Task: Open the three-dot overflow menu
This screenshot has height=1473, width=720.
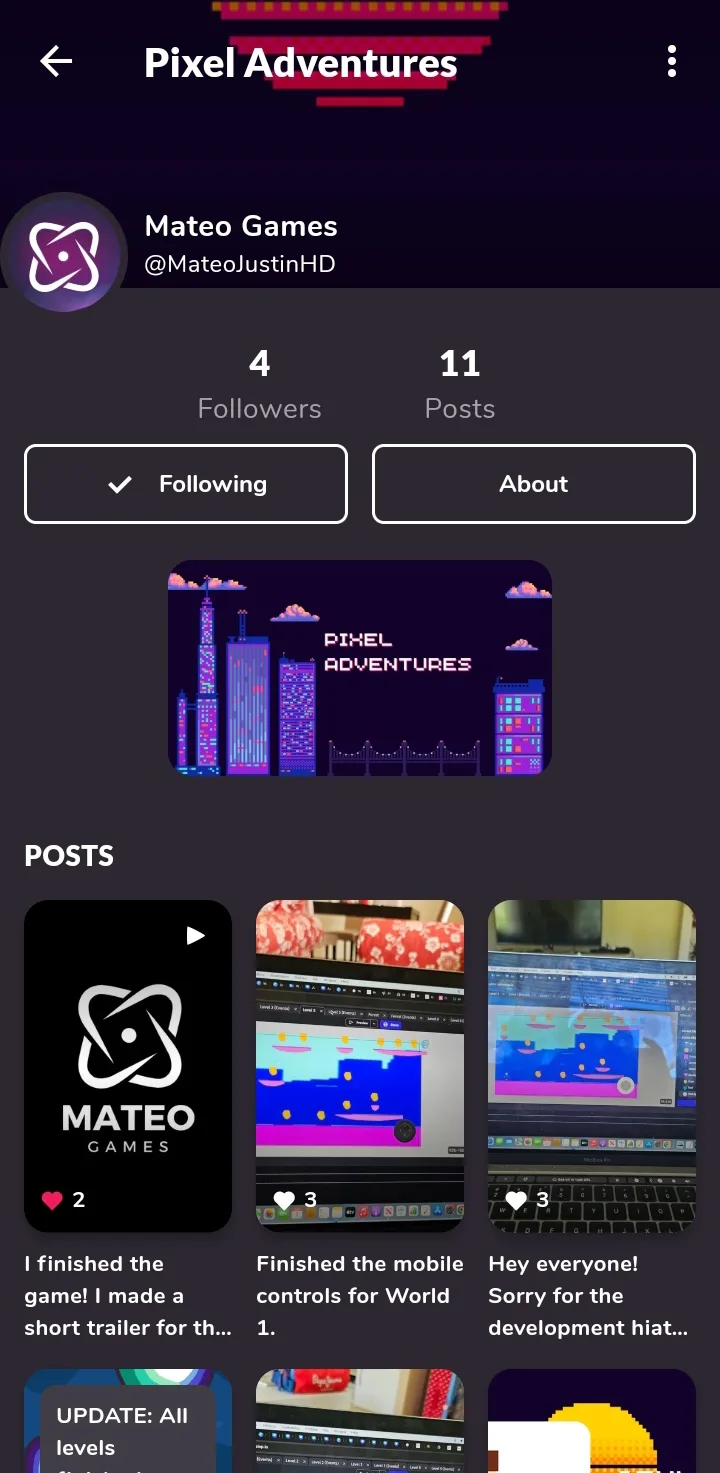Action: pyautogui.click(x=672, y=62)
